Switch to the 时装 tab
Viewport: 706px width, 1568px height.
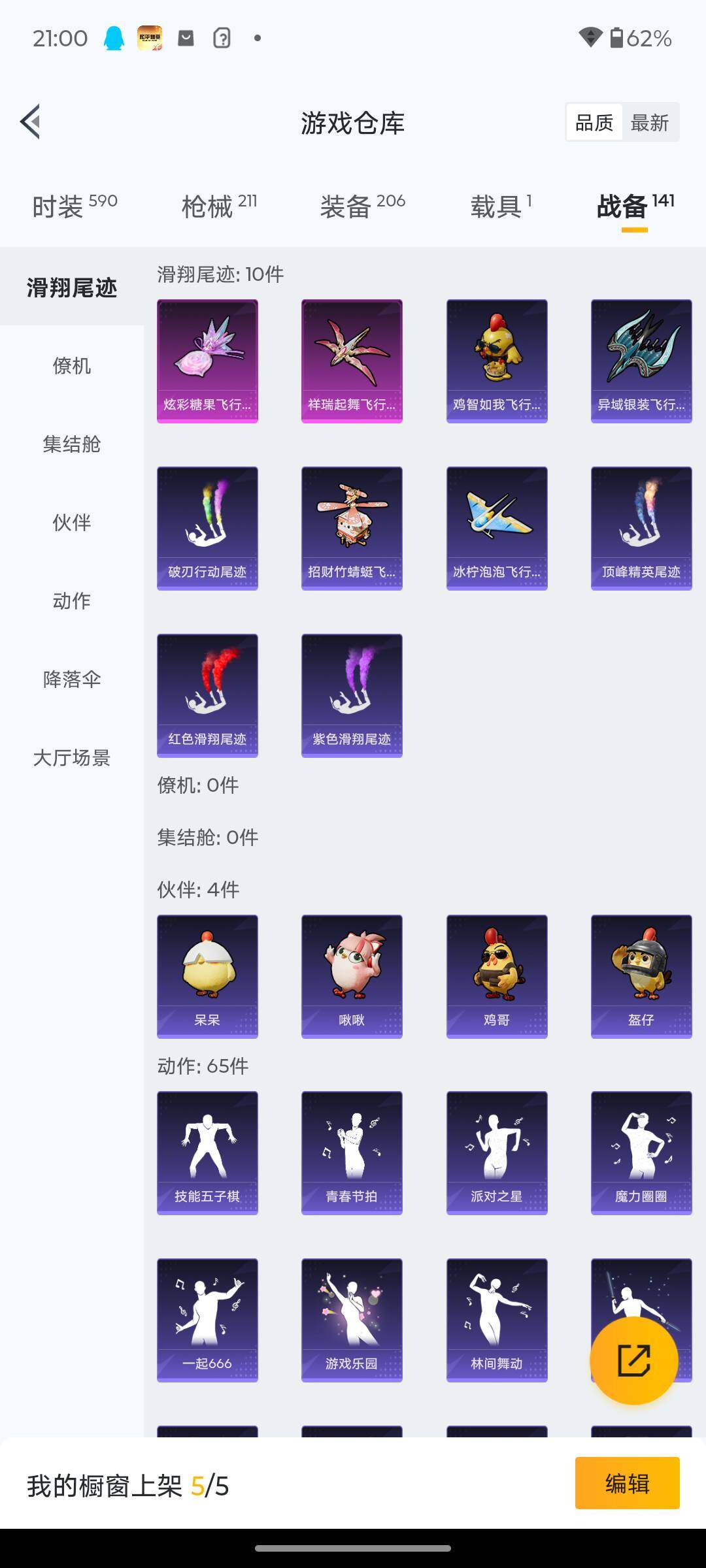(x=75, y=206)
